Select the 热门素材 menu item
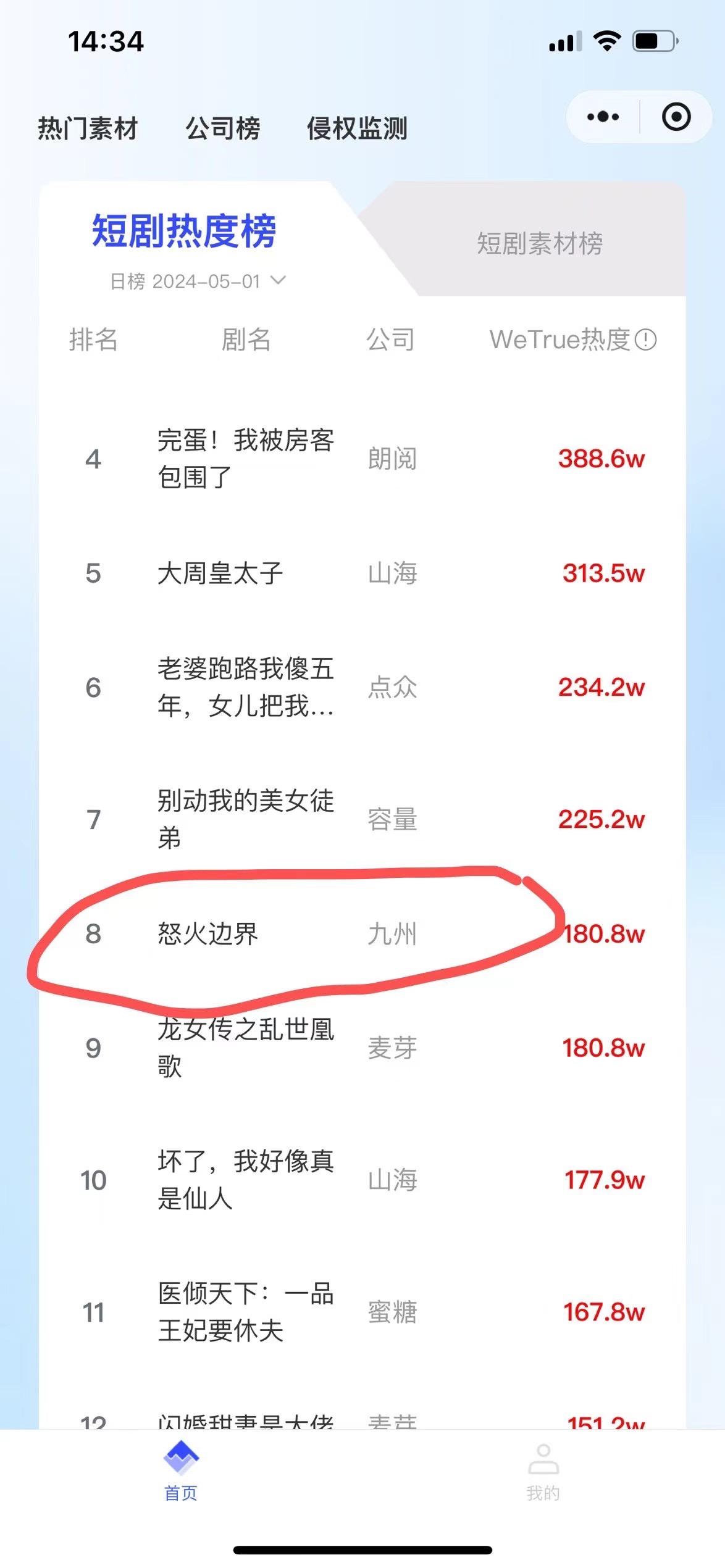Image resolution: width=725 pixels, height=1568 pixels. [x=87, y=130]
